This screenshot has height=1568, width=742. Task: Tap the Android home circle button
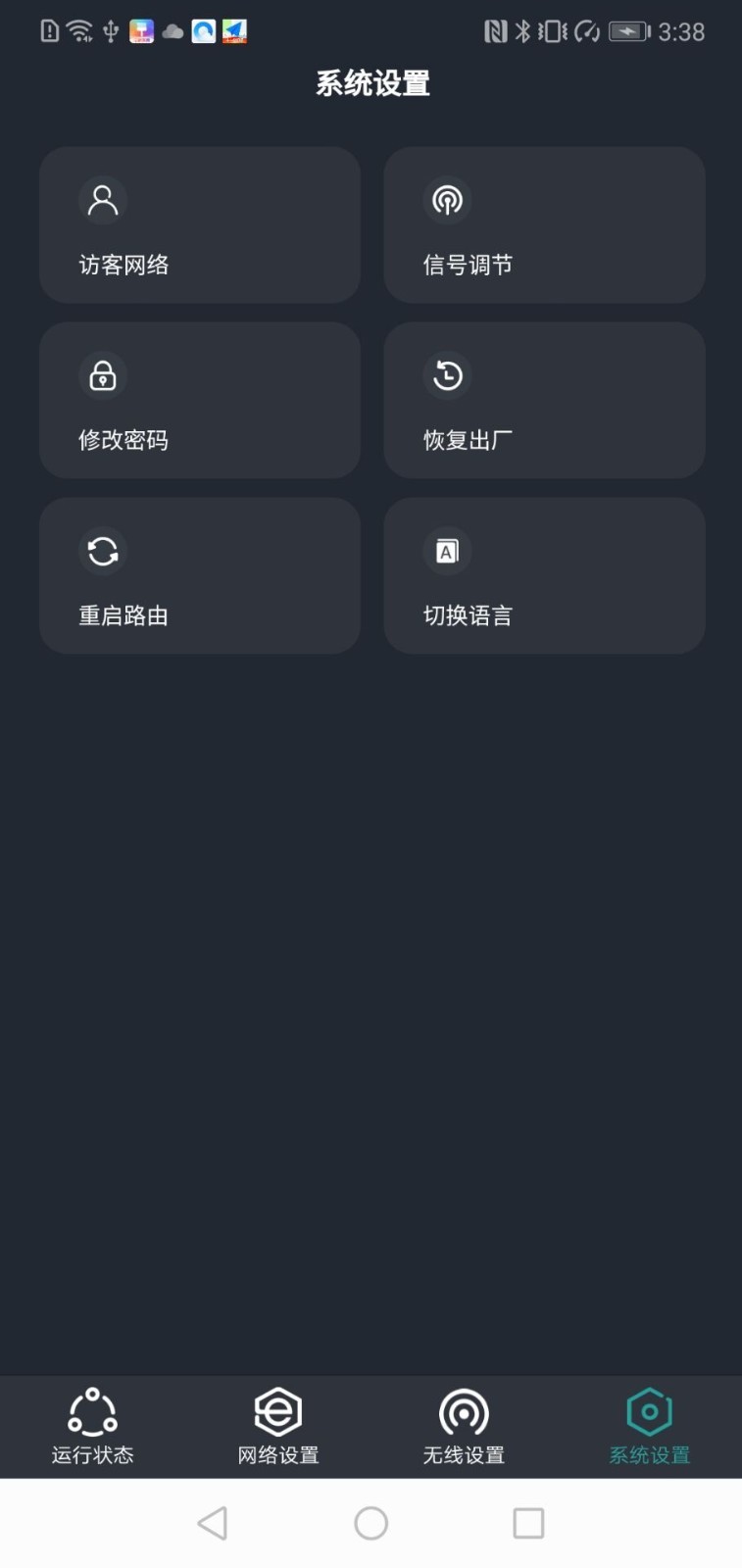[371, 1523]
